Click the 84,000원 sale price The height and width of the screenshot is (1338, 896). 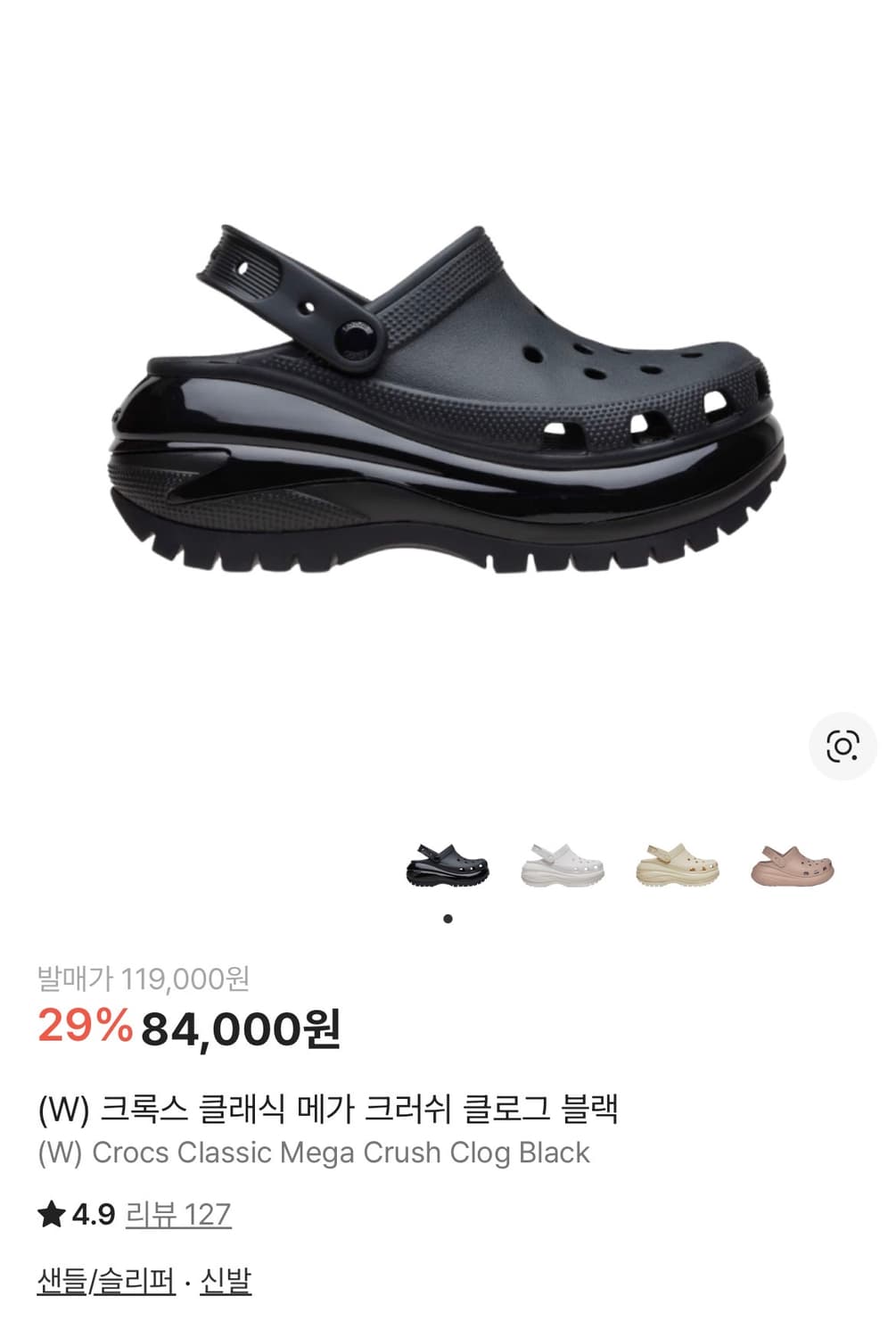point(242,1028)
